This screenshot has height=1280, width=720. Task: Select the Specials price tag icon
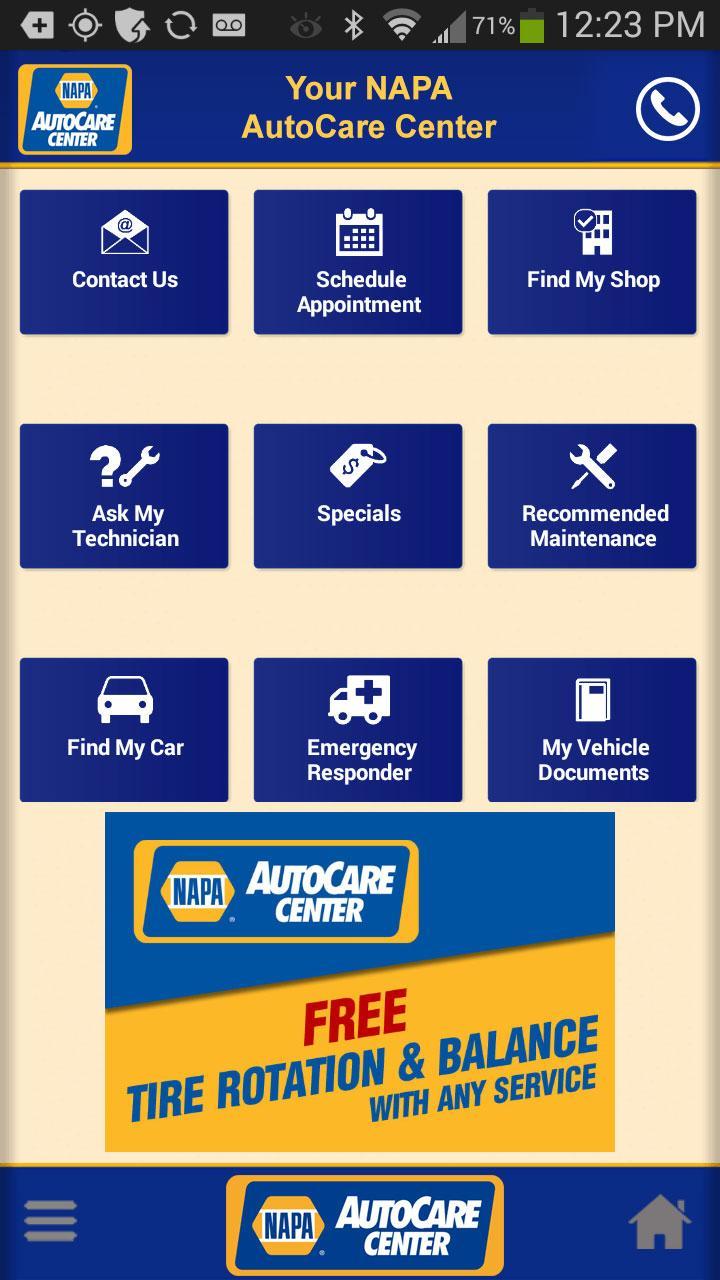(x=358, y=463)
